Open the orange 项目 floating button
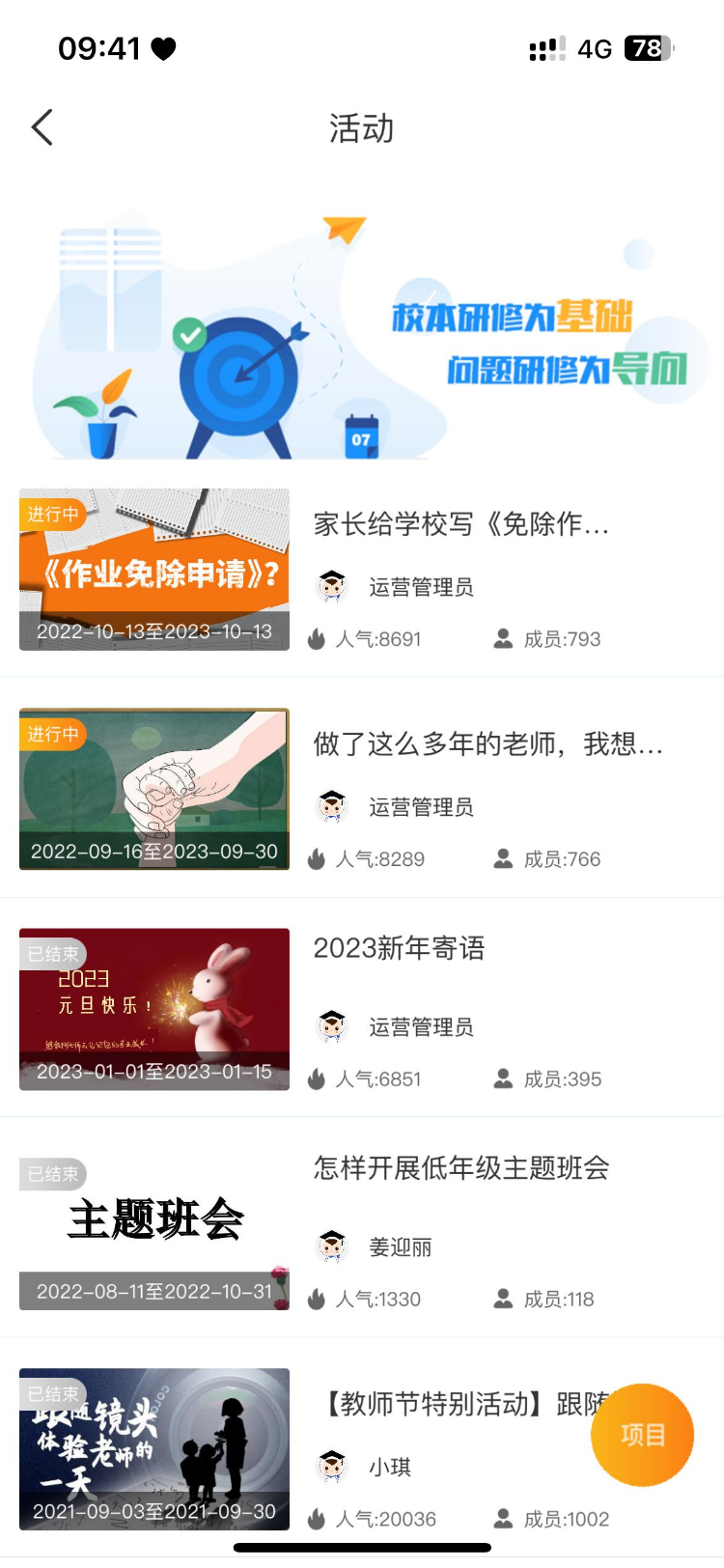Image resolution: width=724 pixels, height=1568 pixels. coord(641,1435)
